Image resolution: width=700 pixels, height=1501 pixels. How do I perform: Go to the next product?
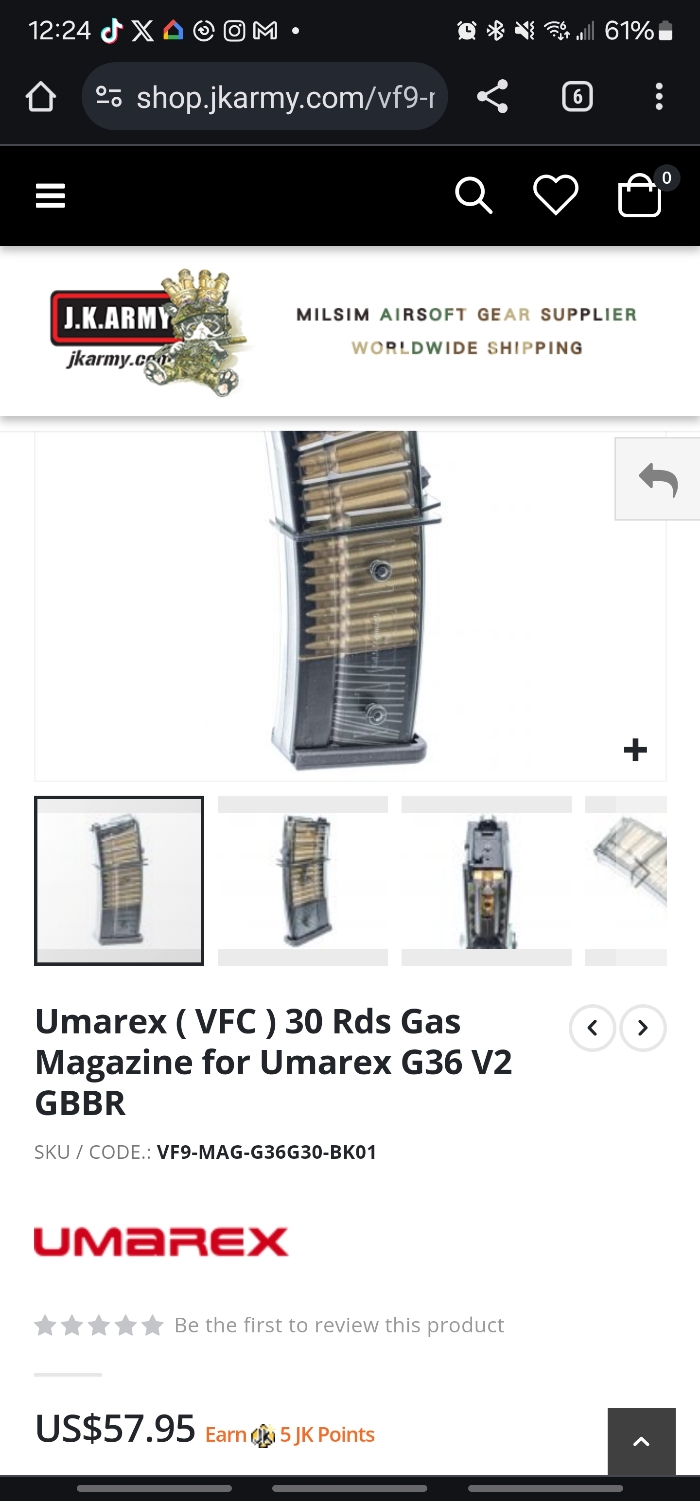click(x=643, y=1028)
